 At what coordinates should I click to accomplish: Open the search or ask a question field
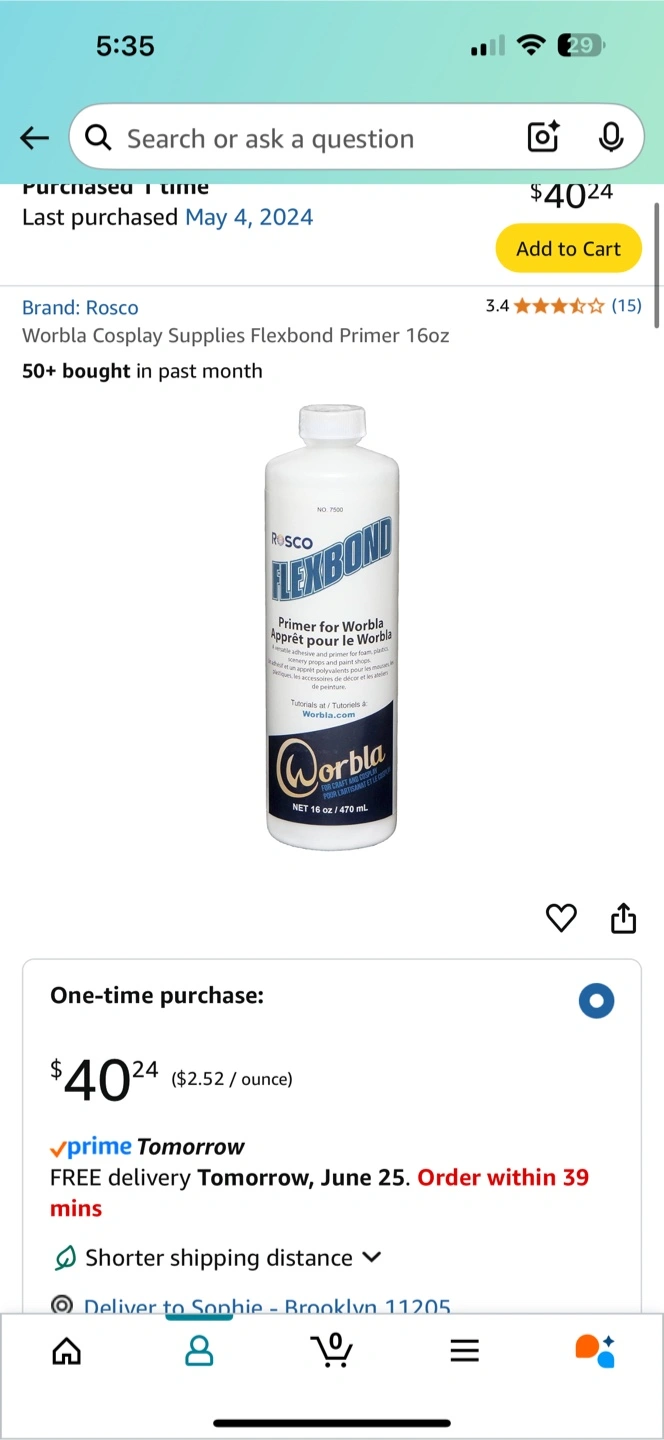tap(300, 138)
